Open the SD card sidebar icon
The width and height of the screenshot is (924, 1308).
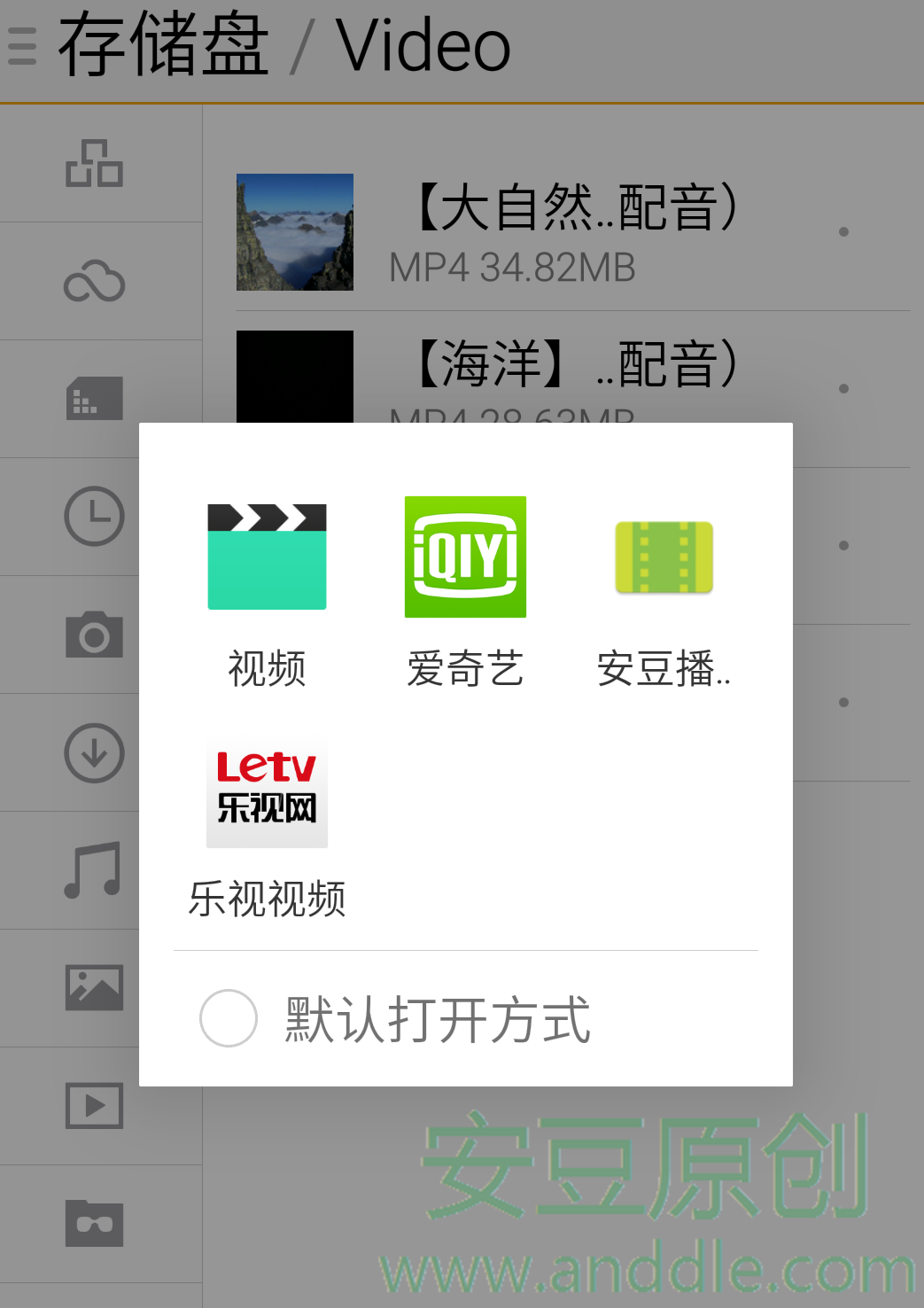(x=94, y=399)
